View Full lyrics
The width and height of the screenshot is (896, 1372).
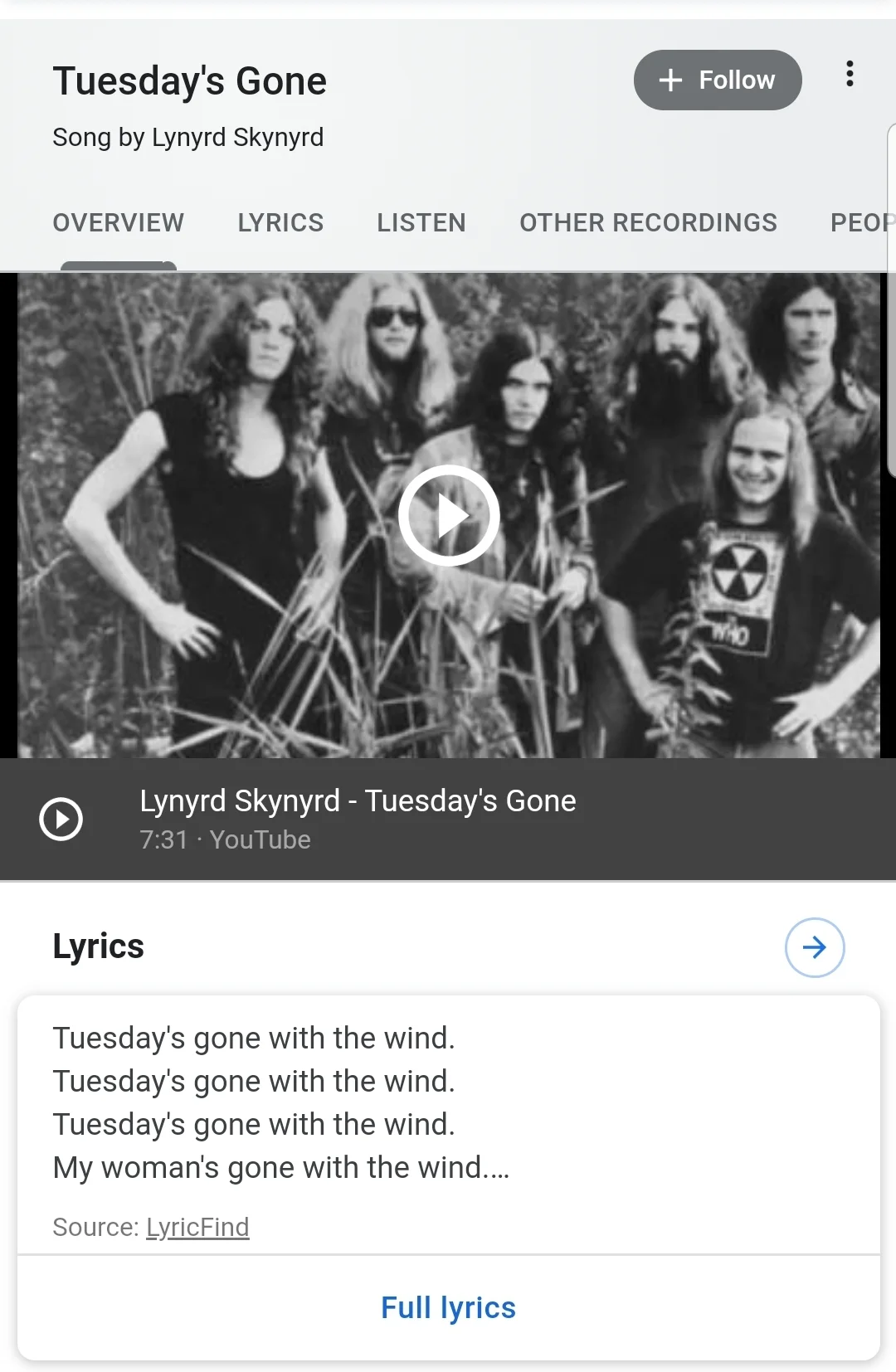[448, 1307]
